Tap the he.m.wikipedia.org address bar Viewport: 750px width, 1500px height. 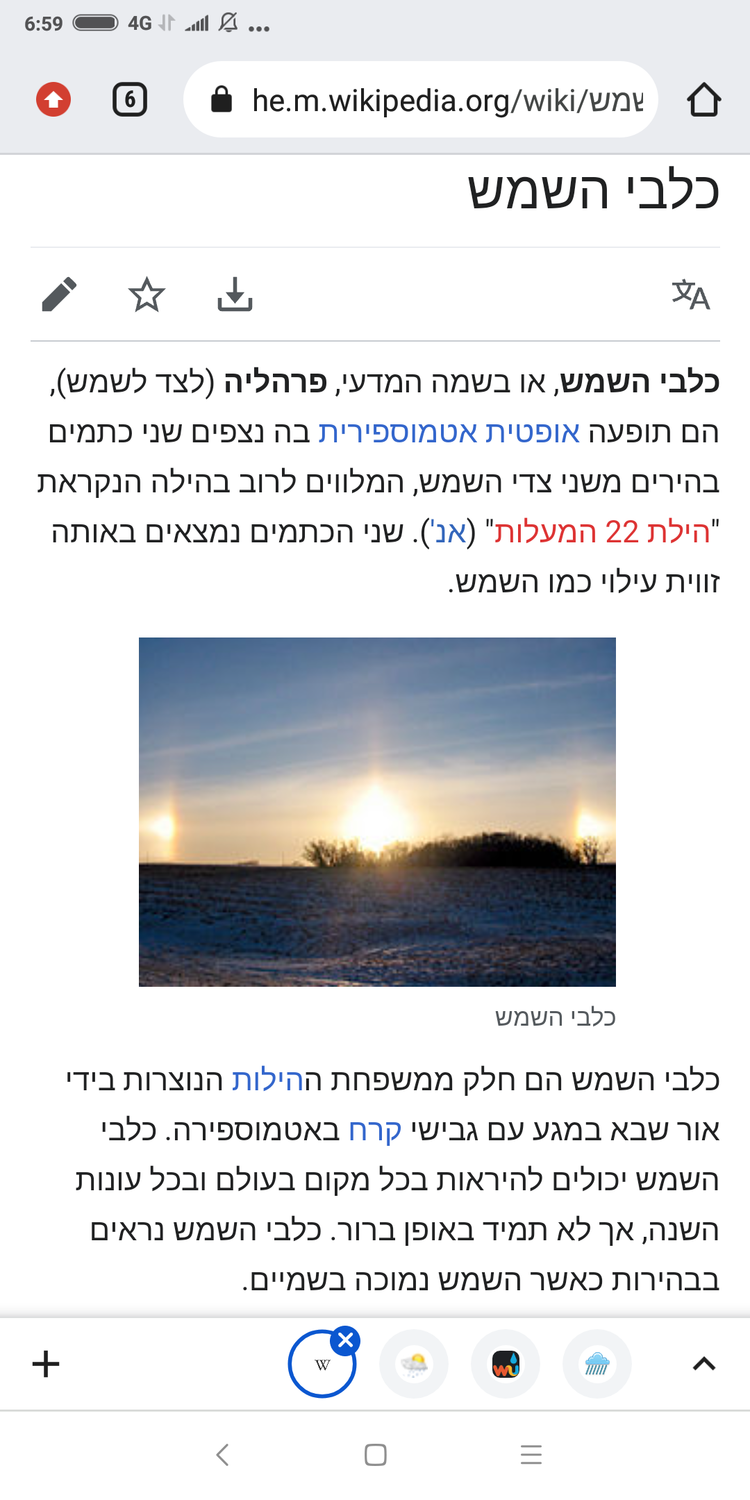point(430,100)
